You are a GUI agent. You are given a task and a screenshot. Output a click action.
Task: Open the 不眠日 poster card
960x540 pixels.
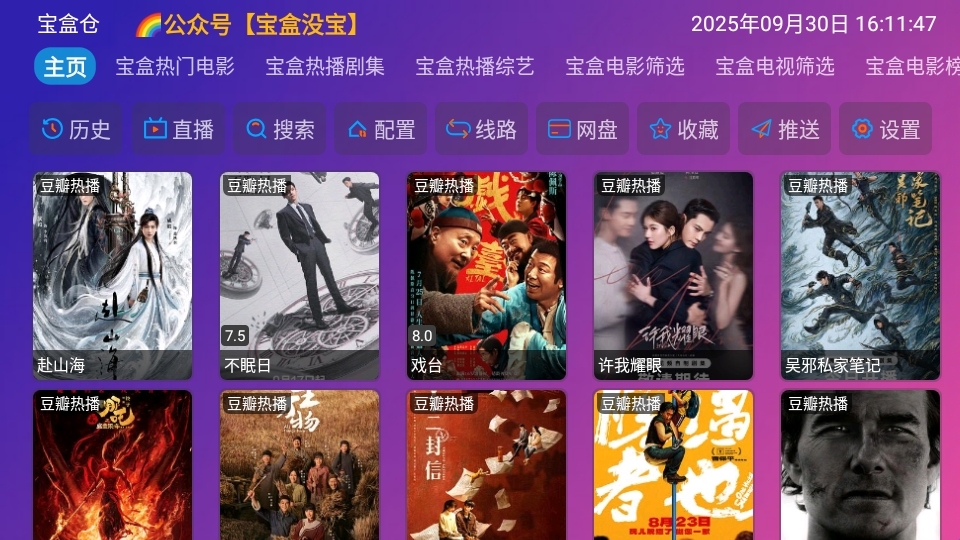pos(299,275)
